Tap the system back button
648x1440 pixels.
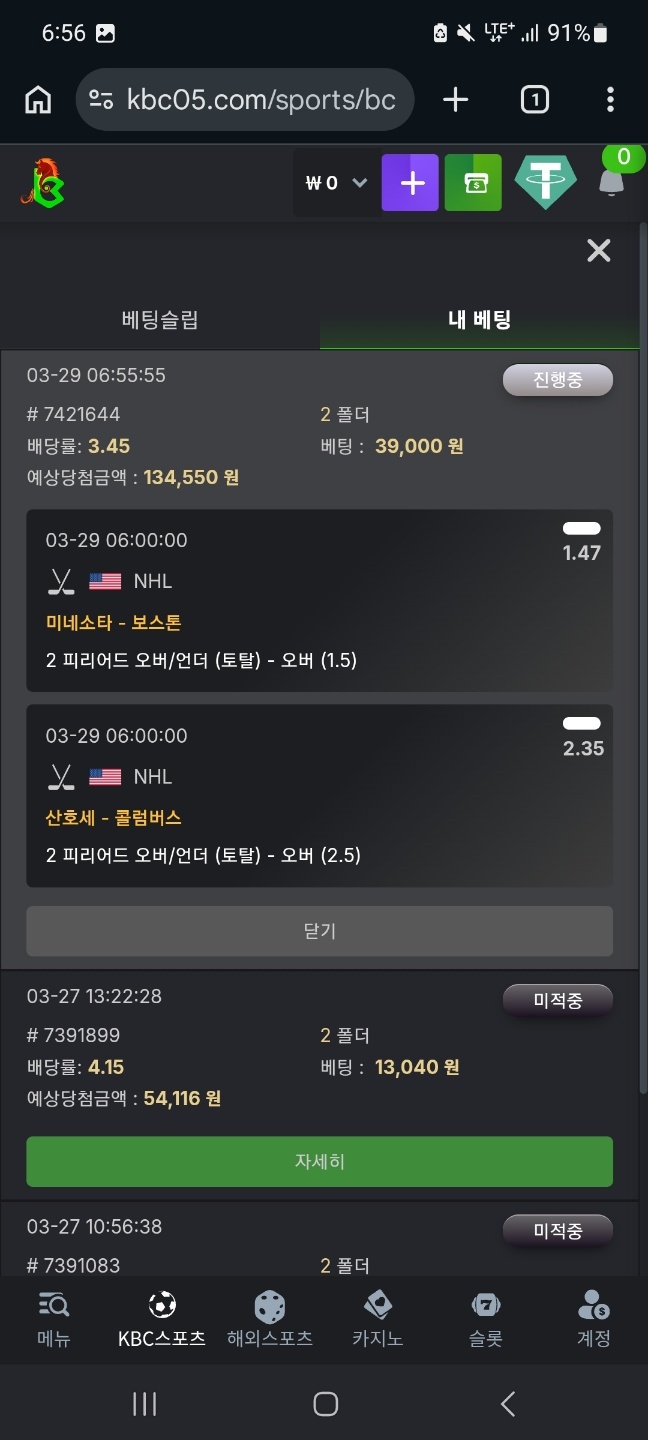point(507,1403)
